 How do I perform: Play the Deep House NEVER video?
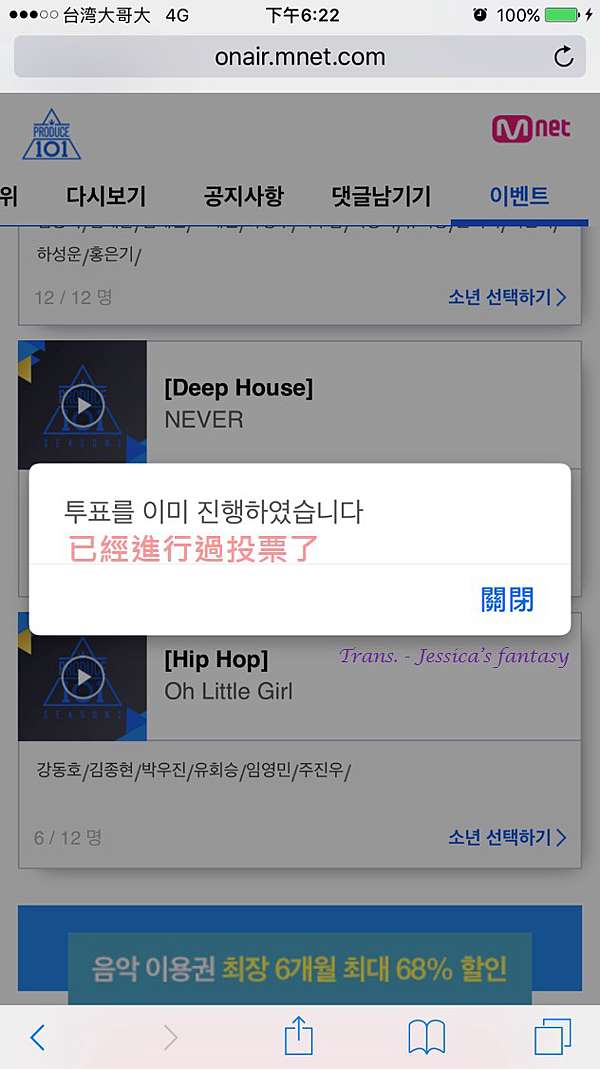[82, 406]
